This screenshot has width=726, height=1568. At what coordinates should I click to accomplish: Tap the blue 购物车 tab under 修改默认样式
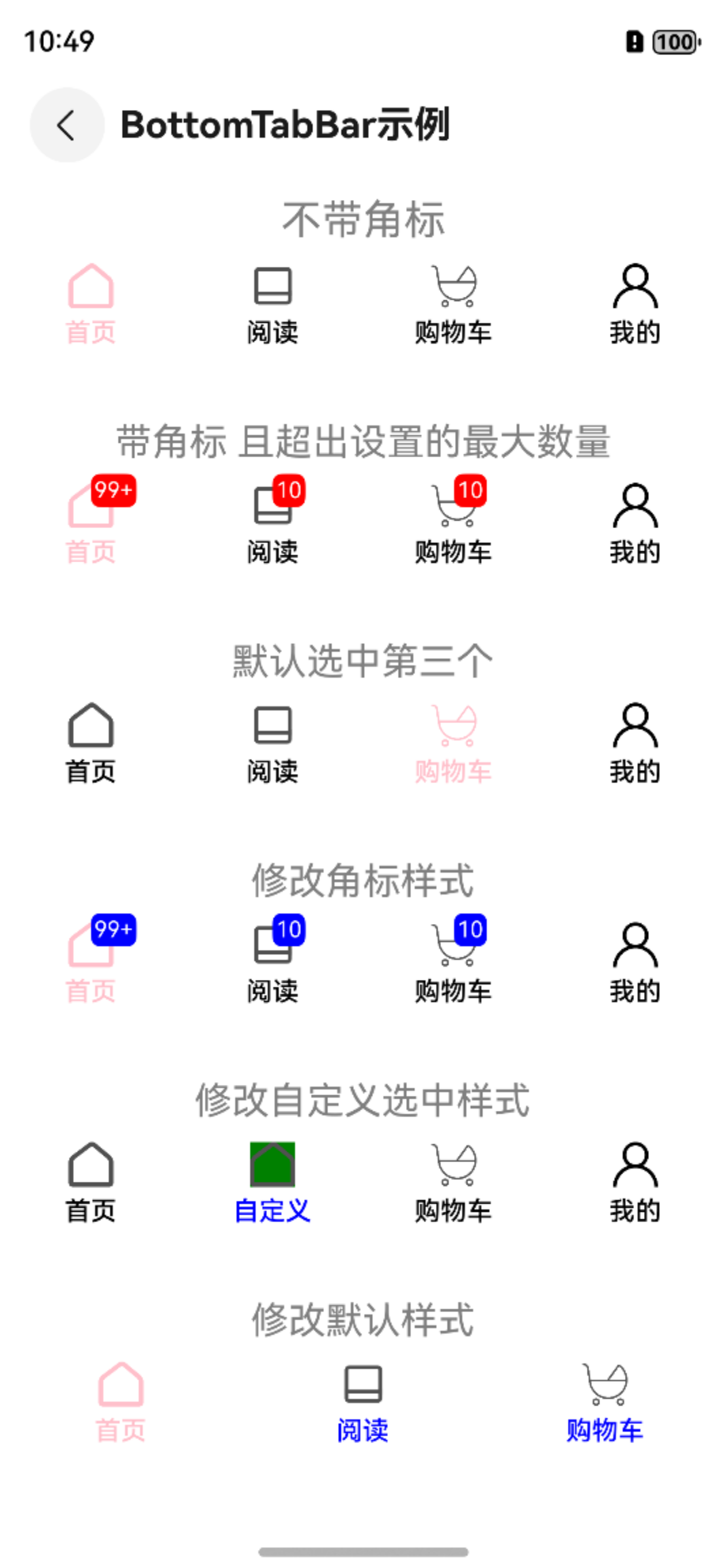coord(604,1403)
